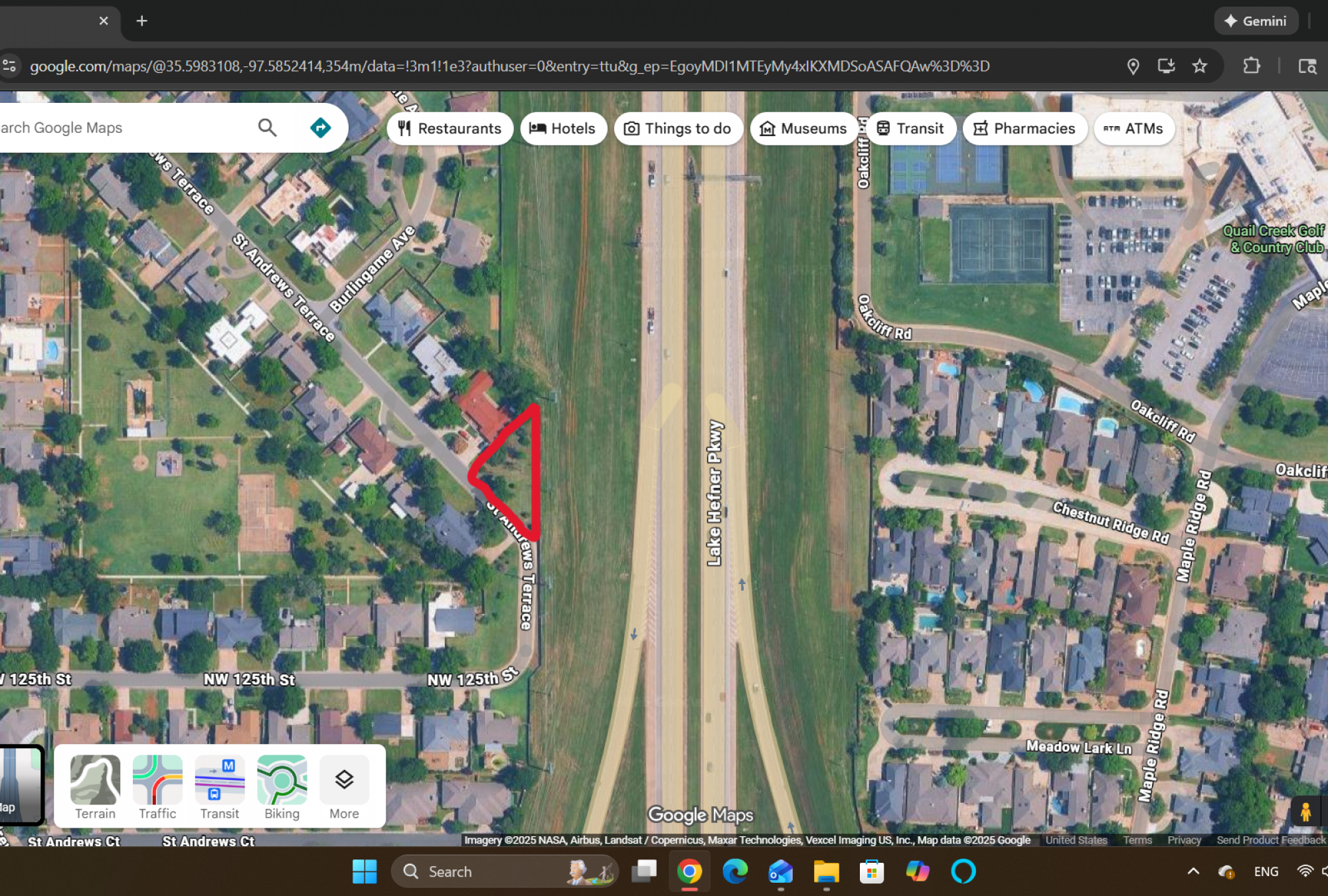The height and width of the screenshot is (896, 1328).
Task: Enable the Transit map layer
Action: [220, 787]
